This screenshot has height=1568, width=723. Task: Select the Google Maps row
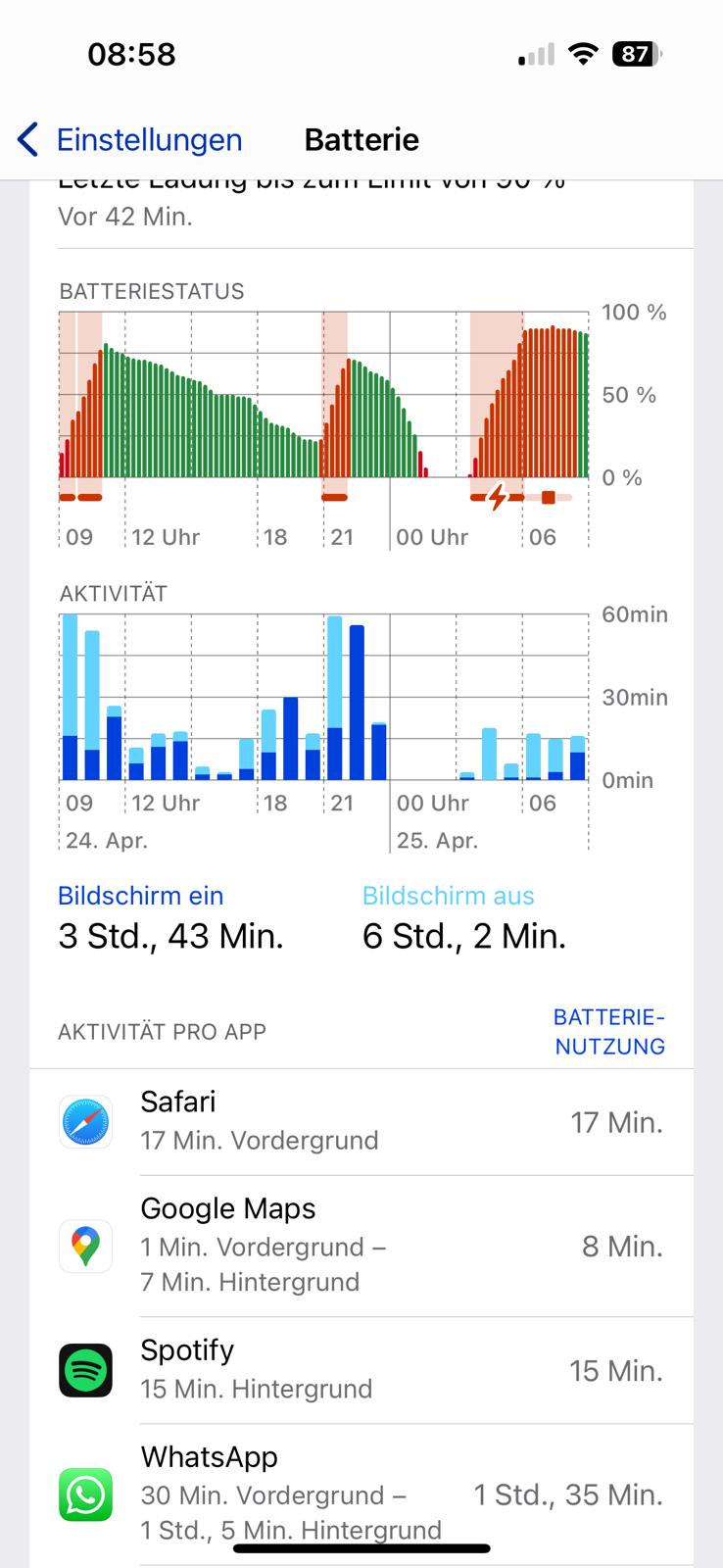click(361, 1246)
